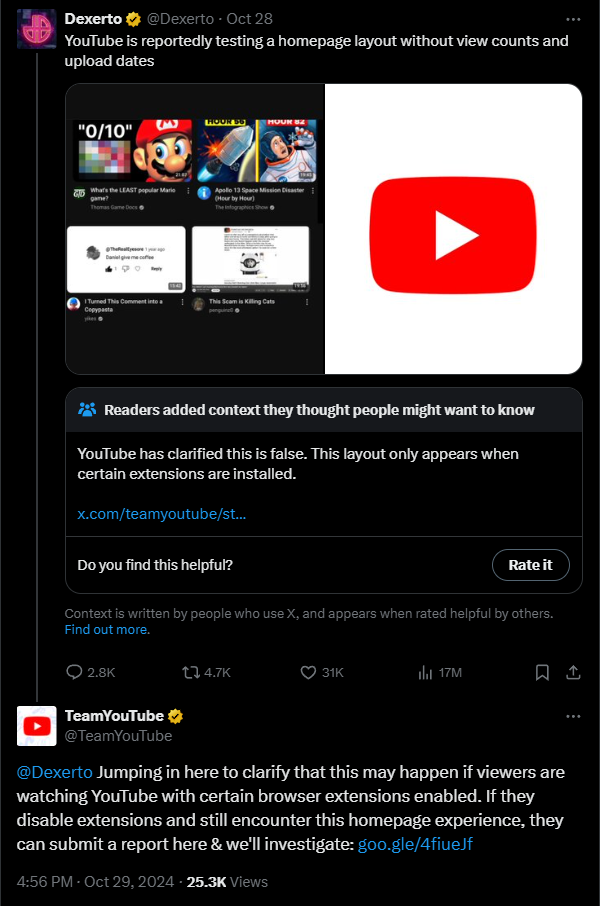The image size is (600, 906).
Task: Open TeamYouTube's profile avatar
Action: pos(36,725)
